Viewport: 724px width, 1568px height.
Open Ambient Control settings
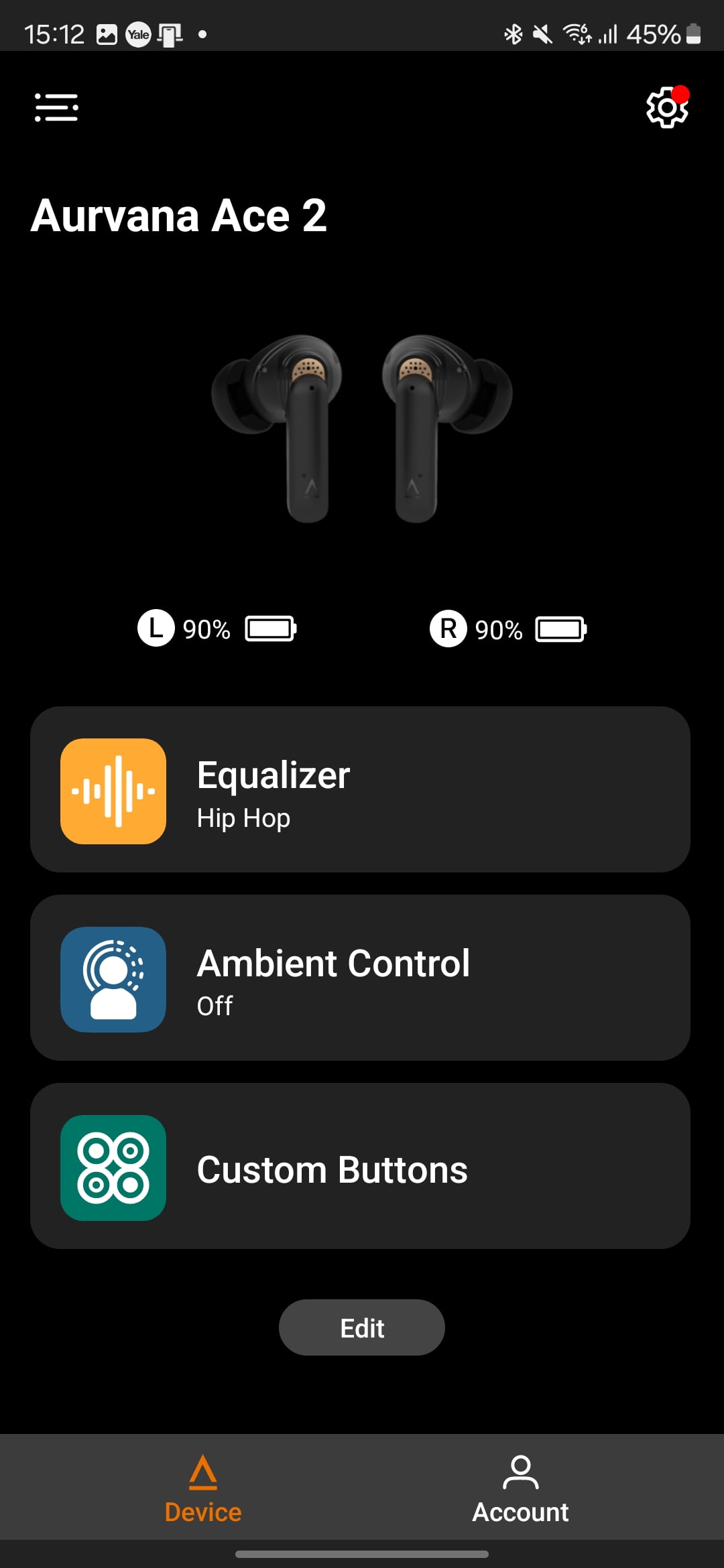(x=360, y=978)
